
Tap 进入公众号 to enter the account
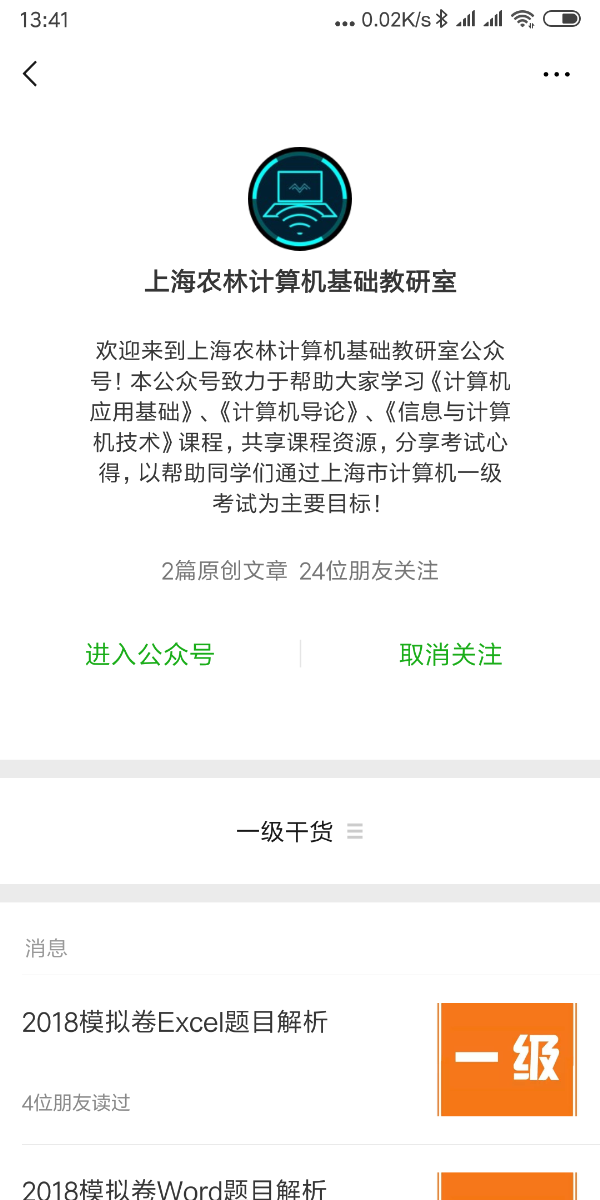150,655
